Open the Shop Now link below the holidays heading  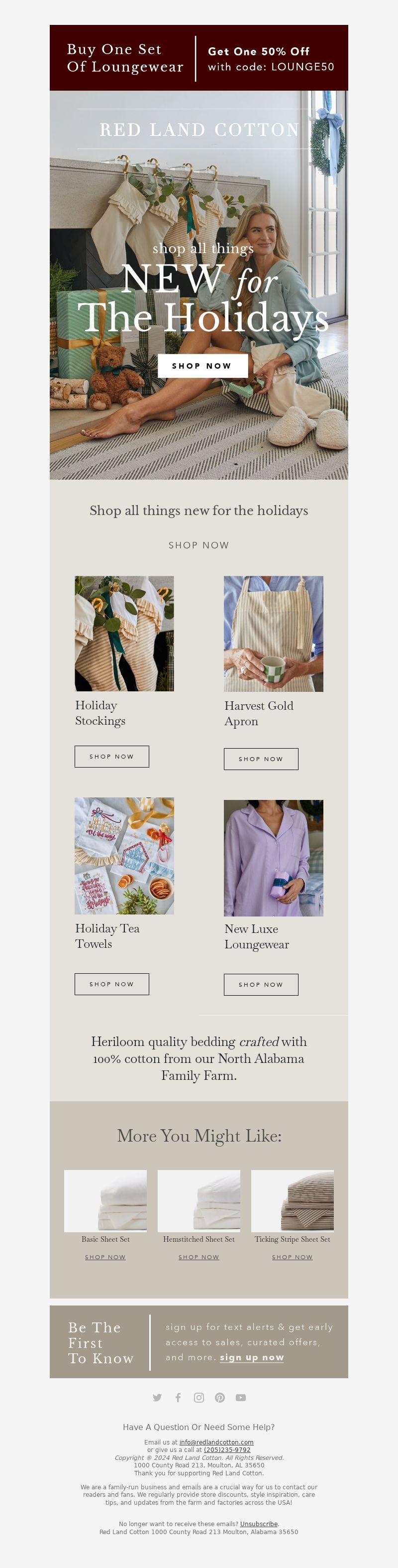coord(199,545)
